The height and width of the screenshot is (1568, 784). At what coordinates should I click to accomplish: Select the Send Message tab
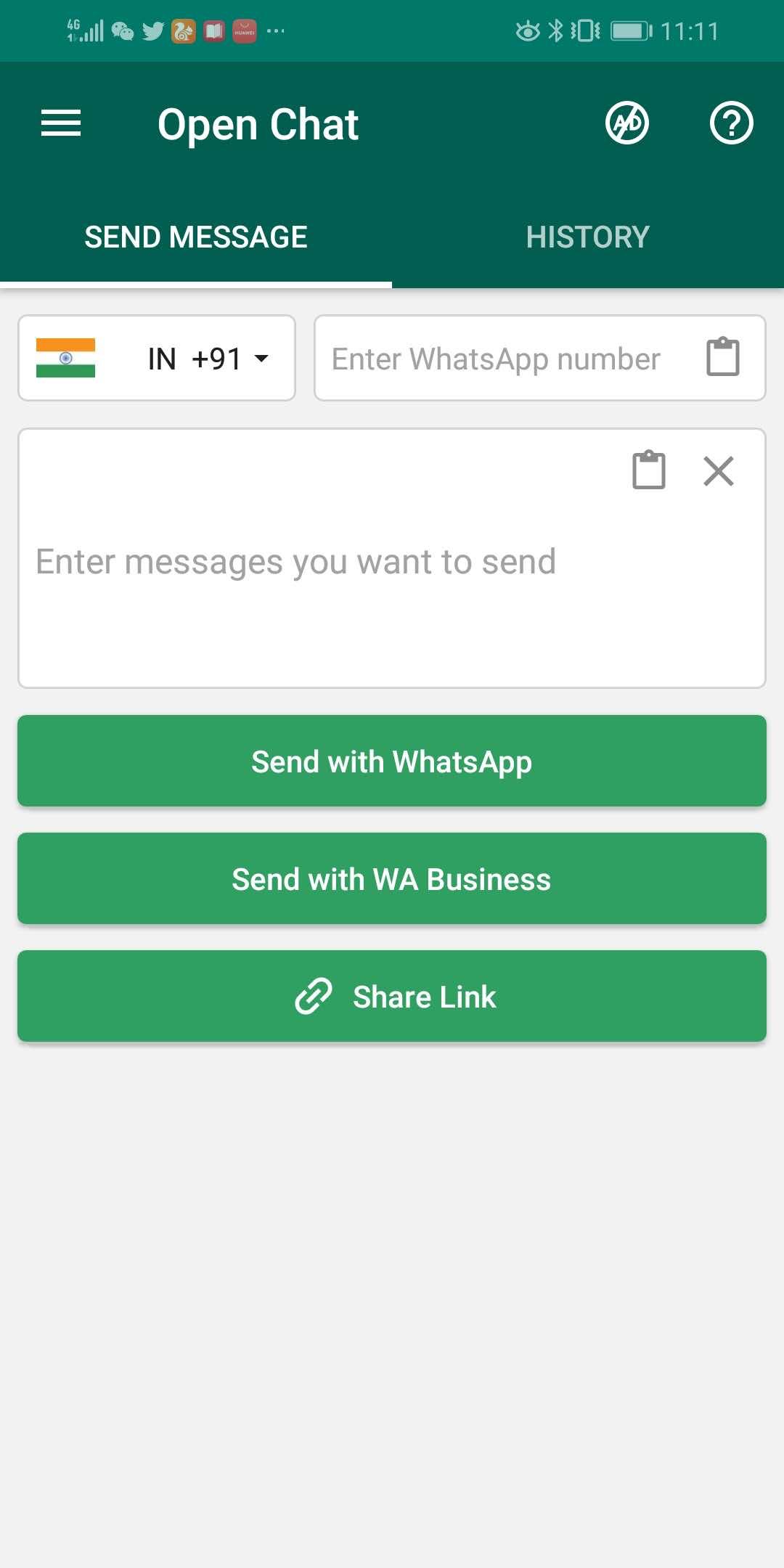point(196,237)
